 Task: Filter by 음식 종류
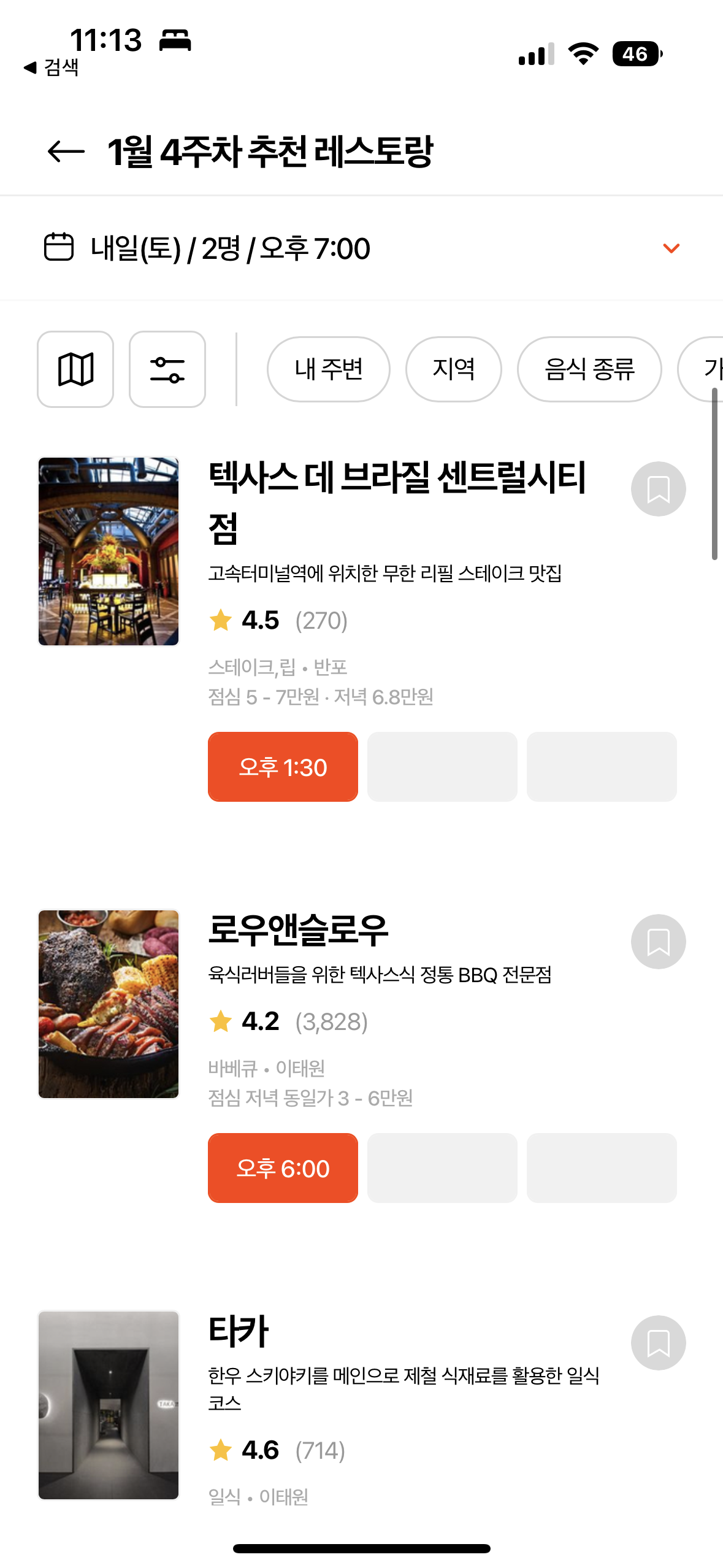click(589, 369)
